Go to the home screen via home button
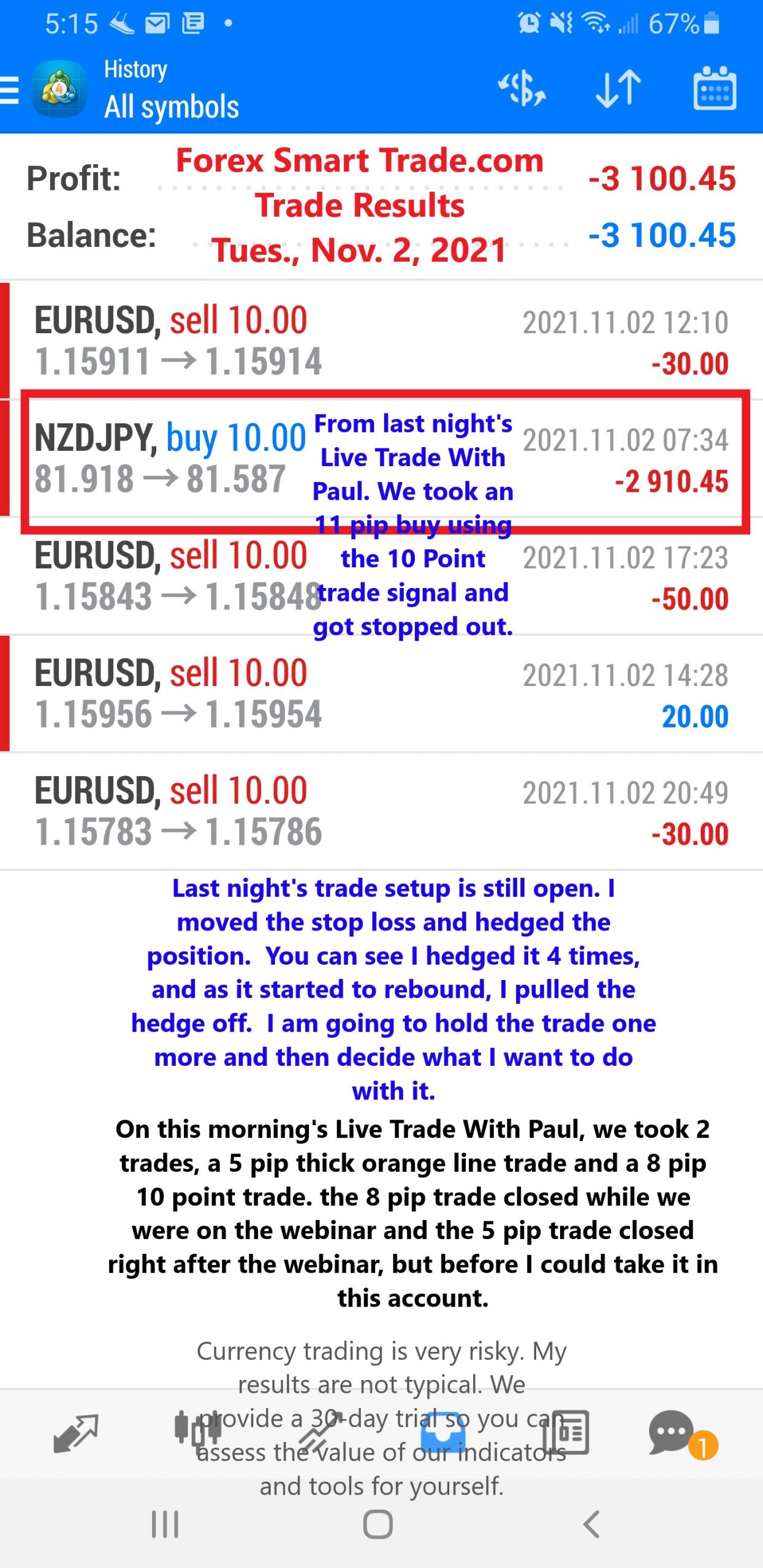This screenshot has width=763, height=1568. pyautogui.click(x=378, y=1524)
